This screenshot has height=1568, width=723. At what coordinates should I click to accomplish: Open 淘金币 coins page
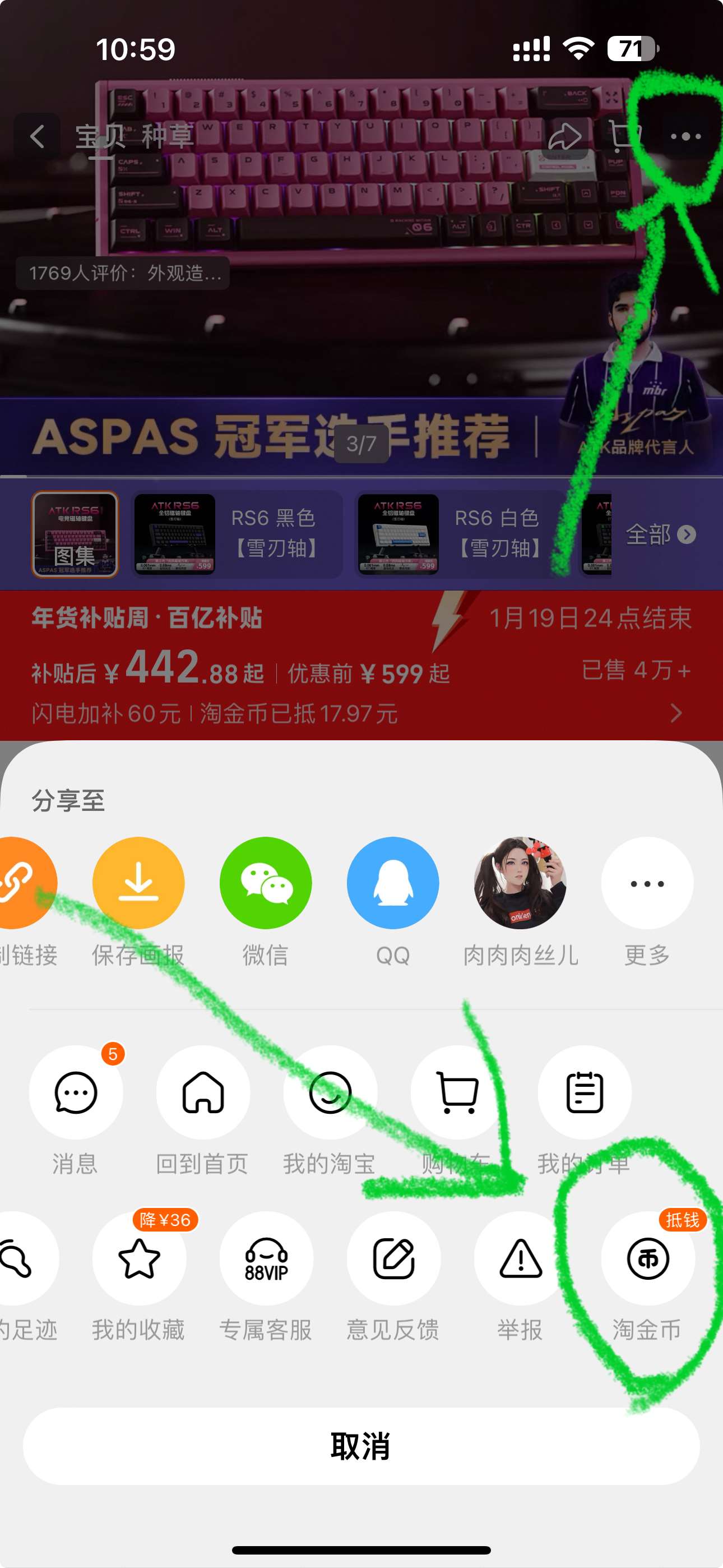pos(647,1259)
